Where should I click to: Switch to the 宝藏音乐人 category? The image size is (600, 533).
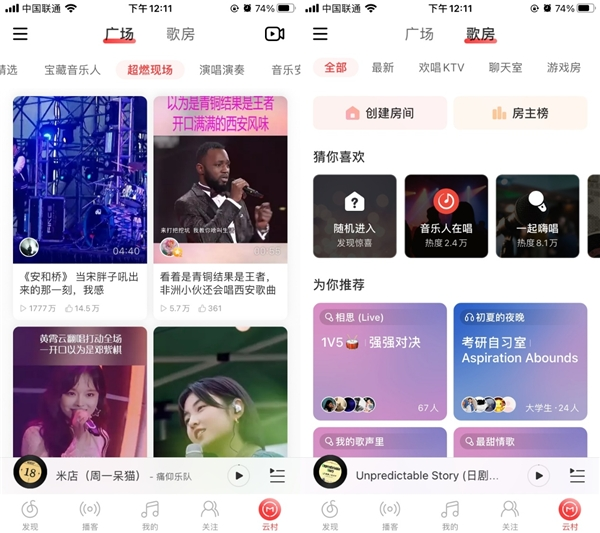coord(72,70)
